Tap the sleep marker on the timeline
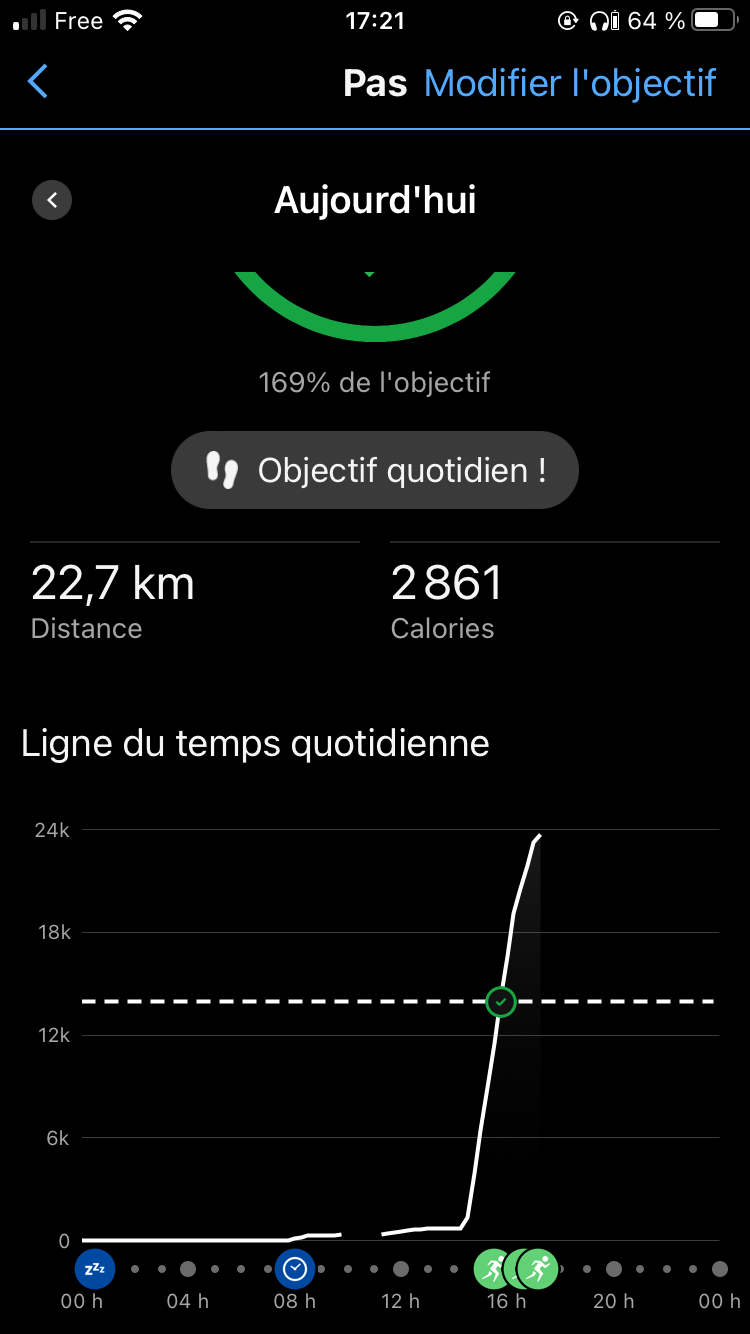 point(95,1269)
